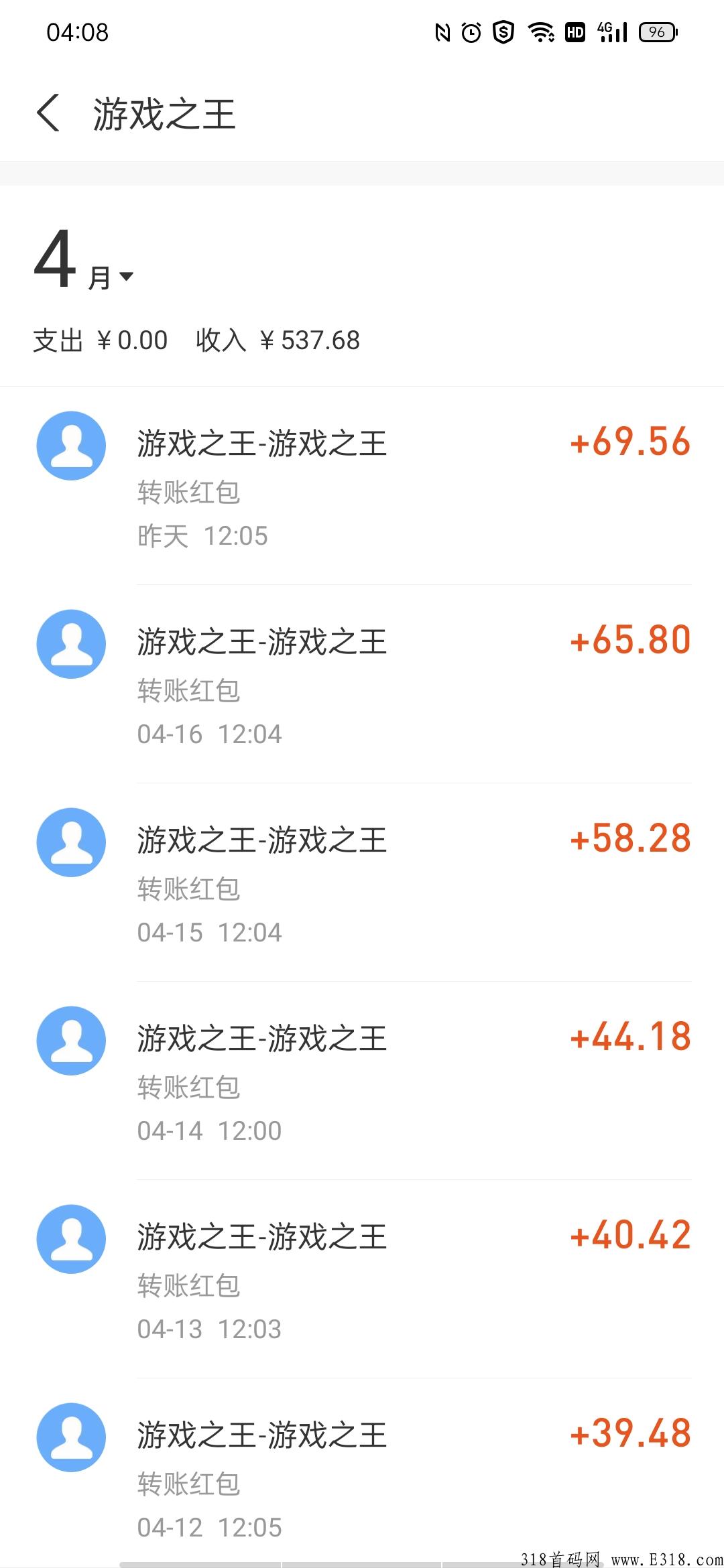
Task: Open the +69.56 transfer from yesterday
Action: click(x=362, y=486)
